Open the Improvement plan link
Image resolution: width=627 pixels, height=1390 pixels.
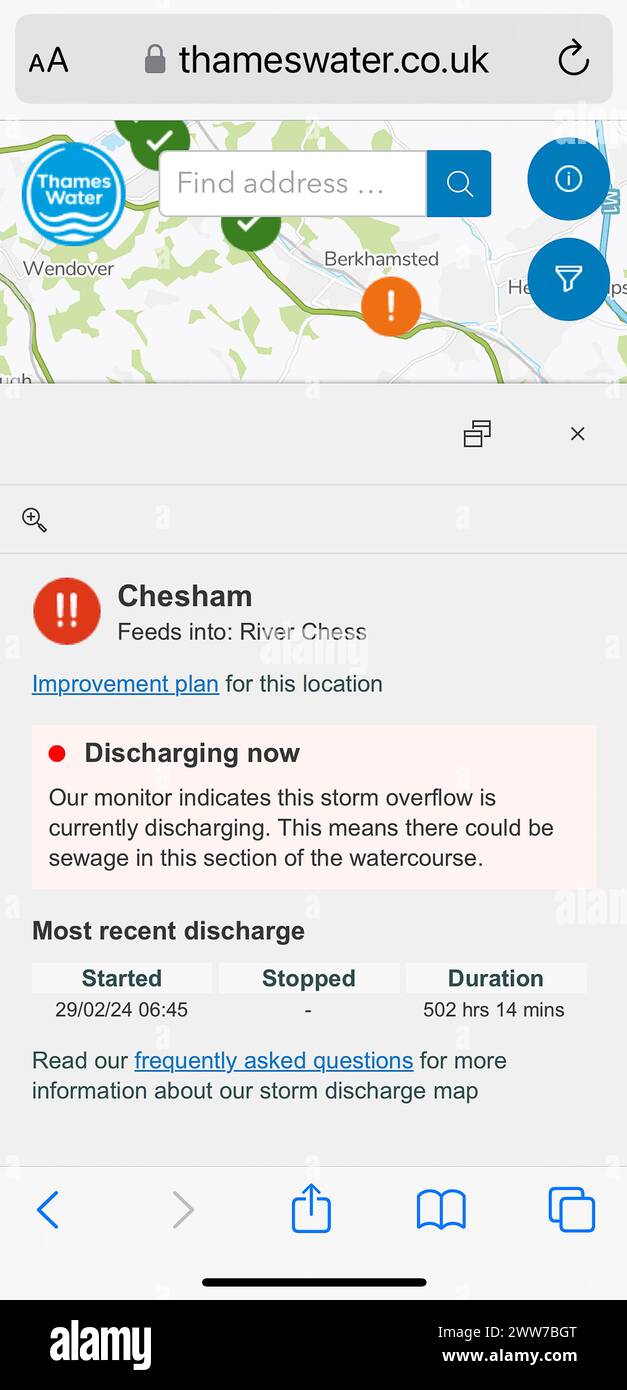click(125, 684)
